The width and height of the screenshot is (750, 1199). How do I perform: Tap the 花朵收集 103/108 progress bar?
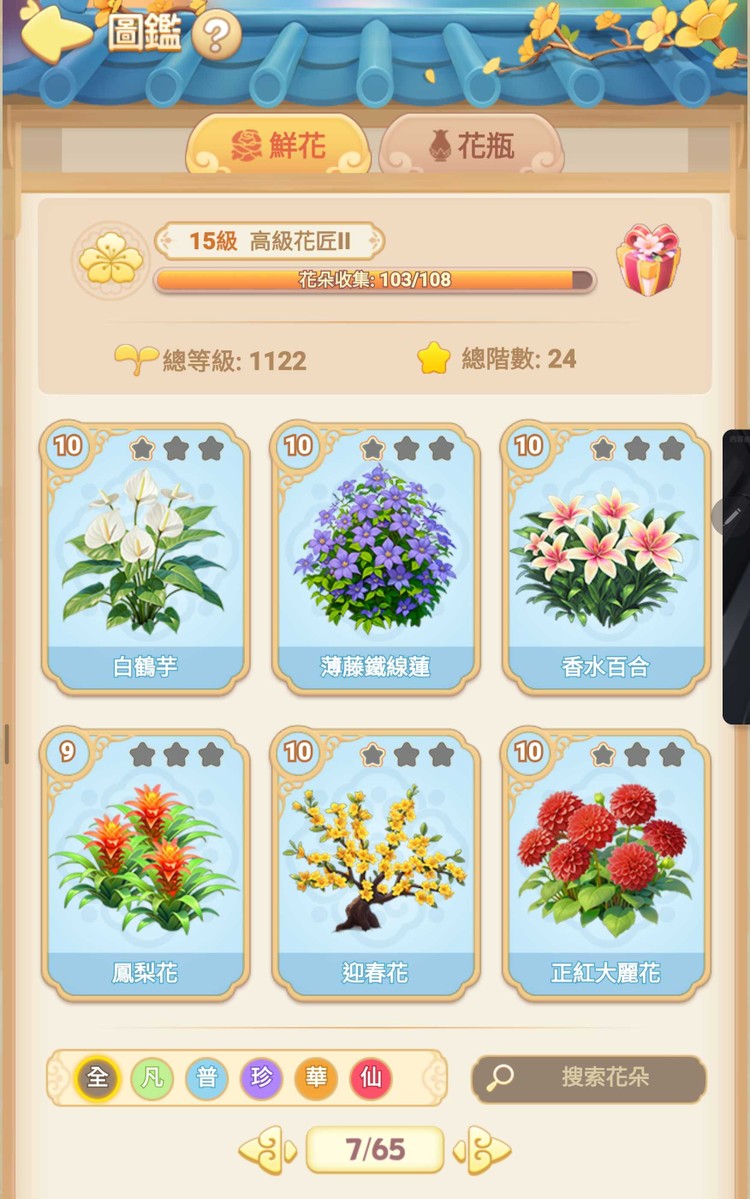(376, 281)
